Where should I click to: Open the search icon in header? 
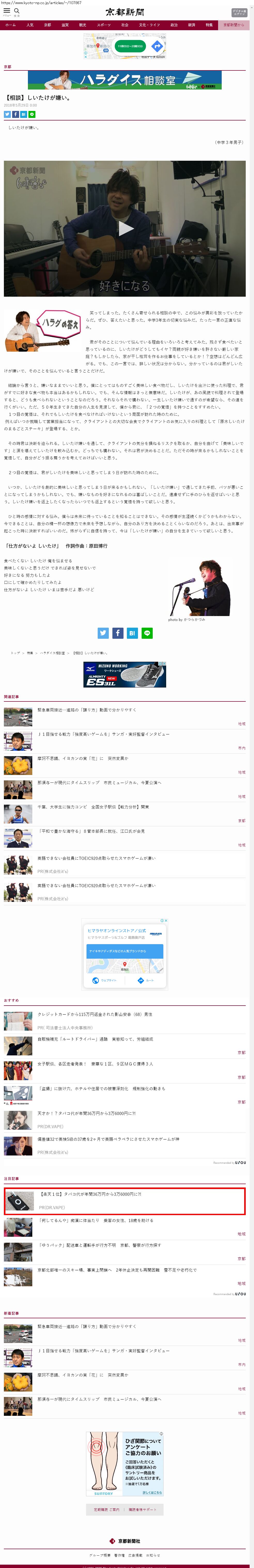click(x=17, y=11)
